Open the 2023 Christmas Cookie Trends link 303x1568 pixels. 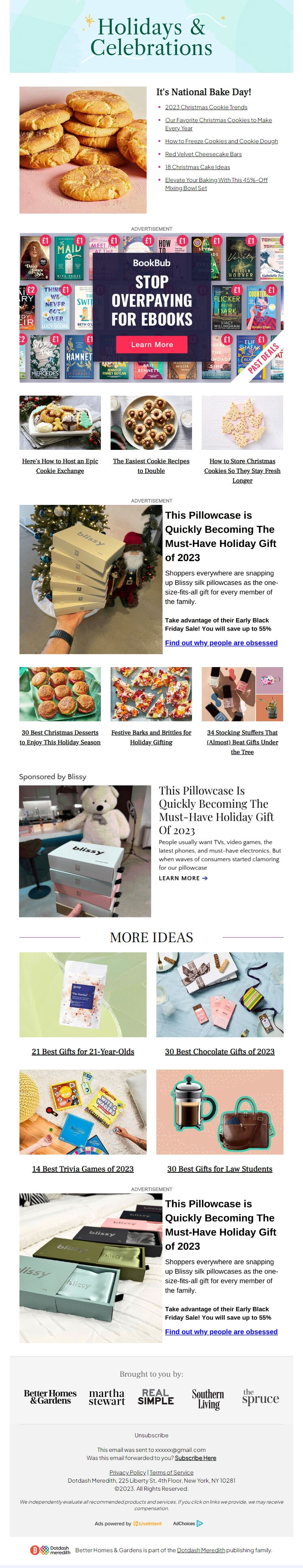[205, 107]
